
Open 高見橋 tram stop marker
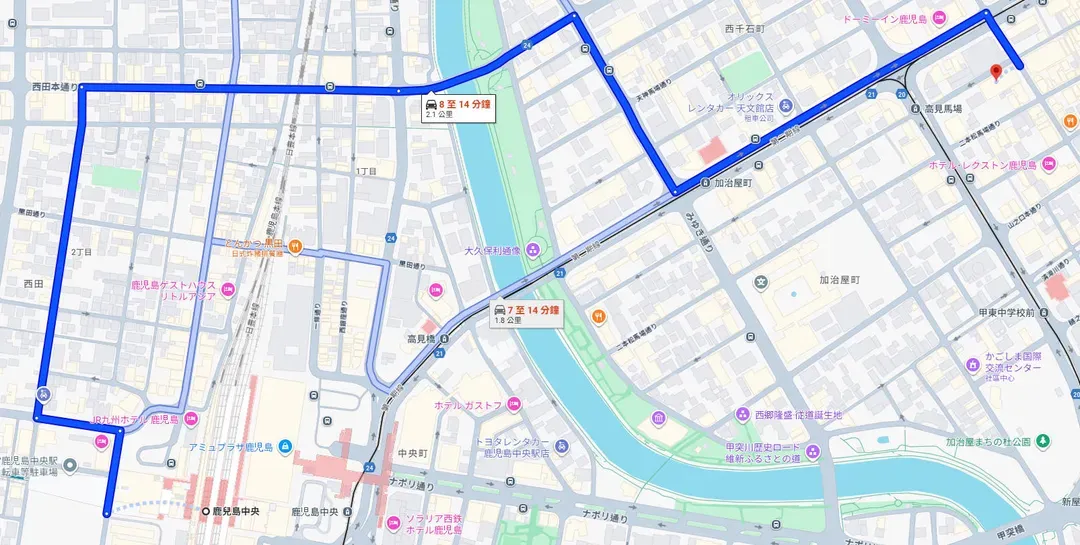[x=442, y=340]
